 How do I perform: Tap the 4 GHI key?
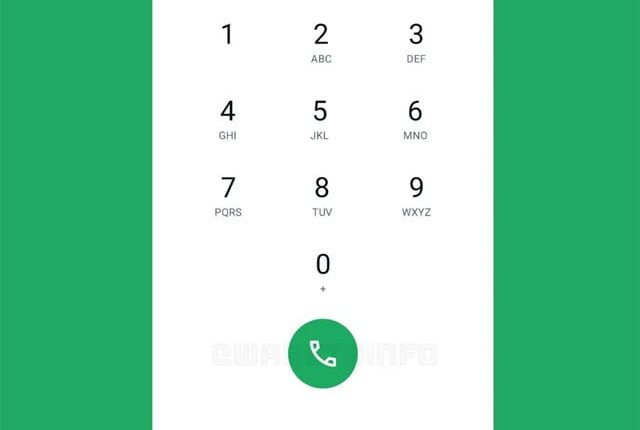point(227,119)
